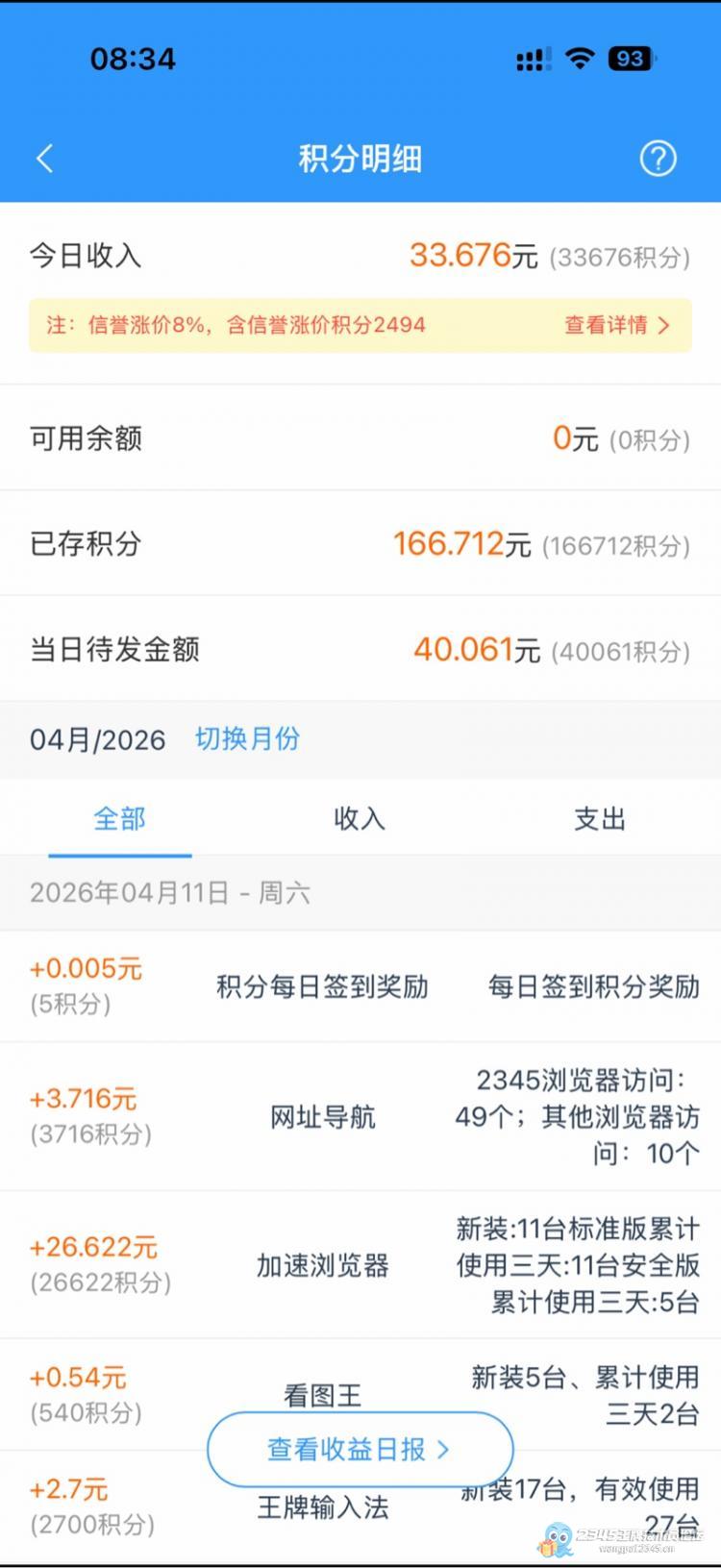The width and height of the screenshot is (721, 1568).
Task: Switch to the 收入 tab
Action: click(360, 819)
